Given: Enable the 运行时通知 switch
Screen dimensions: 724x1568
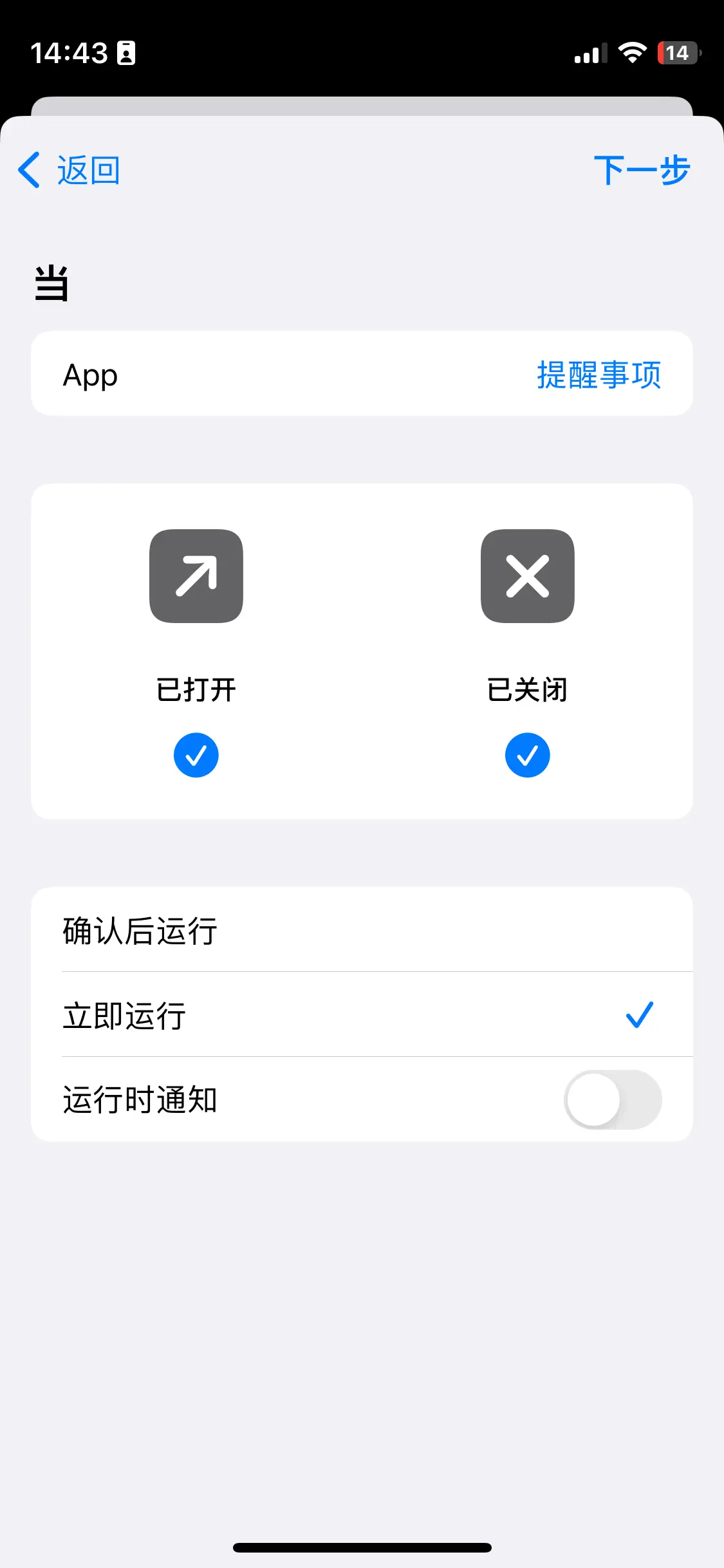Looking at the screenshot, I should pyautogui.click(x=611, y=1100).
